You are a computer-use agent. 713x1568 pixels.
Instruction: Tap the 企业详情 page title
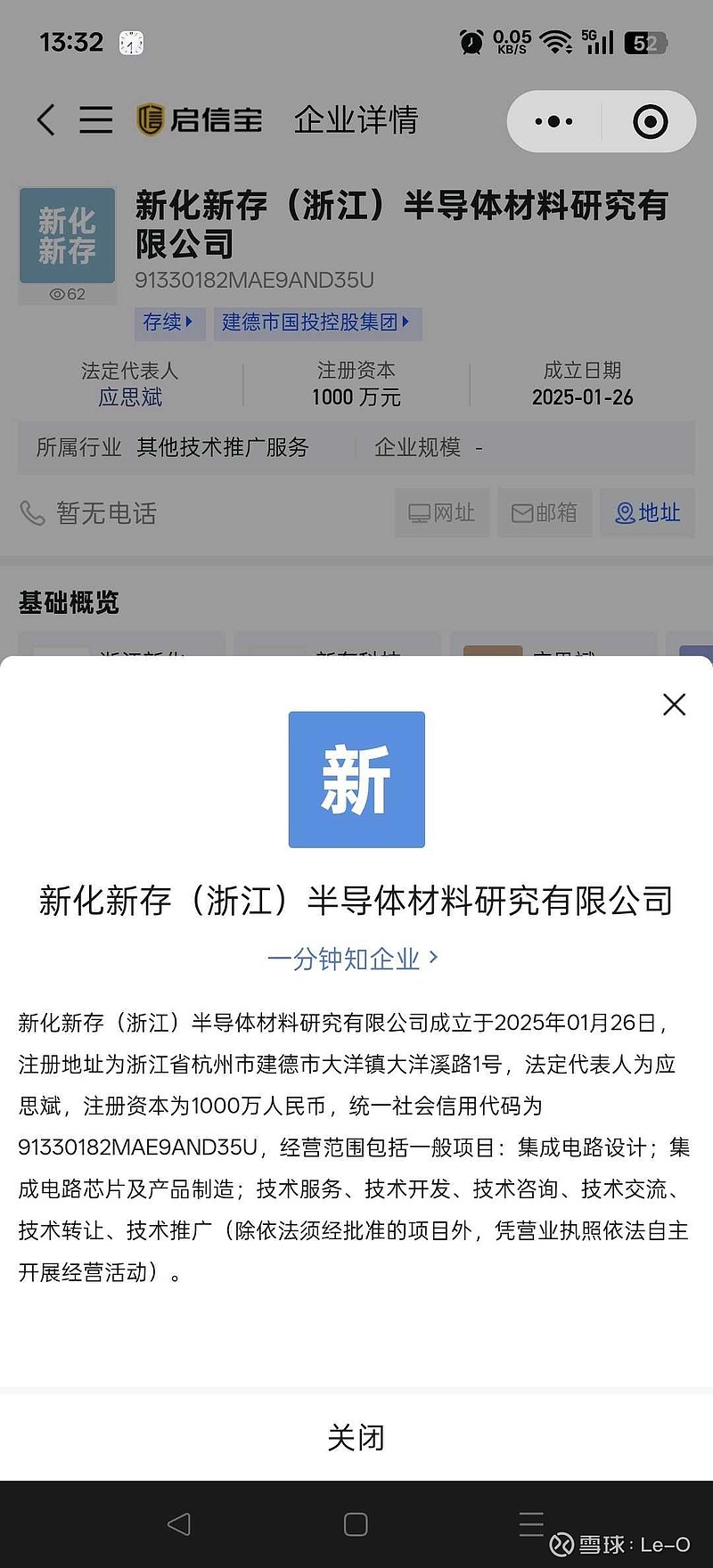click(x=356, y=119)
